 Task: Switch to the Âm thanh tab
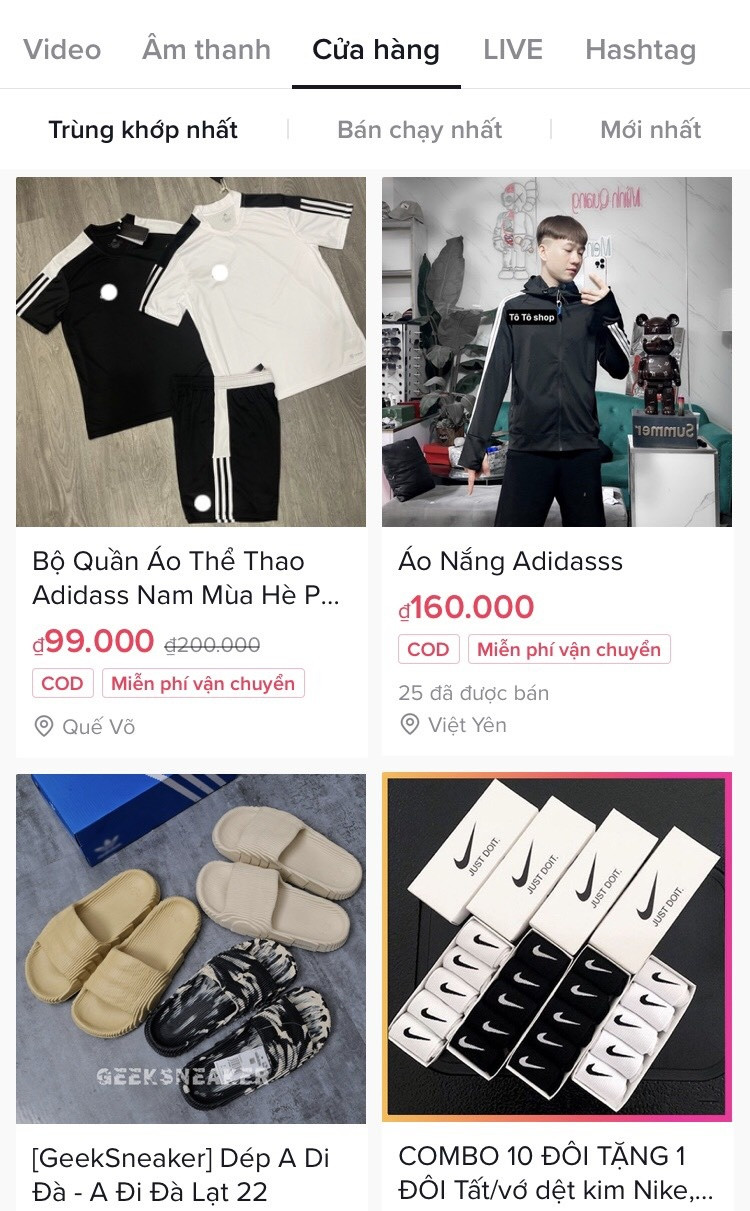coord(206,50)
